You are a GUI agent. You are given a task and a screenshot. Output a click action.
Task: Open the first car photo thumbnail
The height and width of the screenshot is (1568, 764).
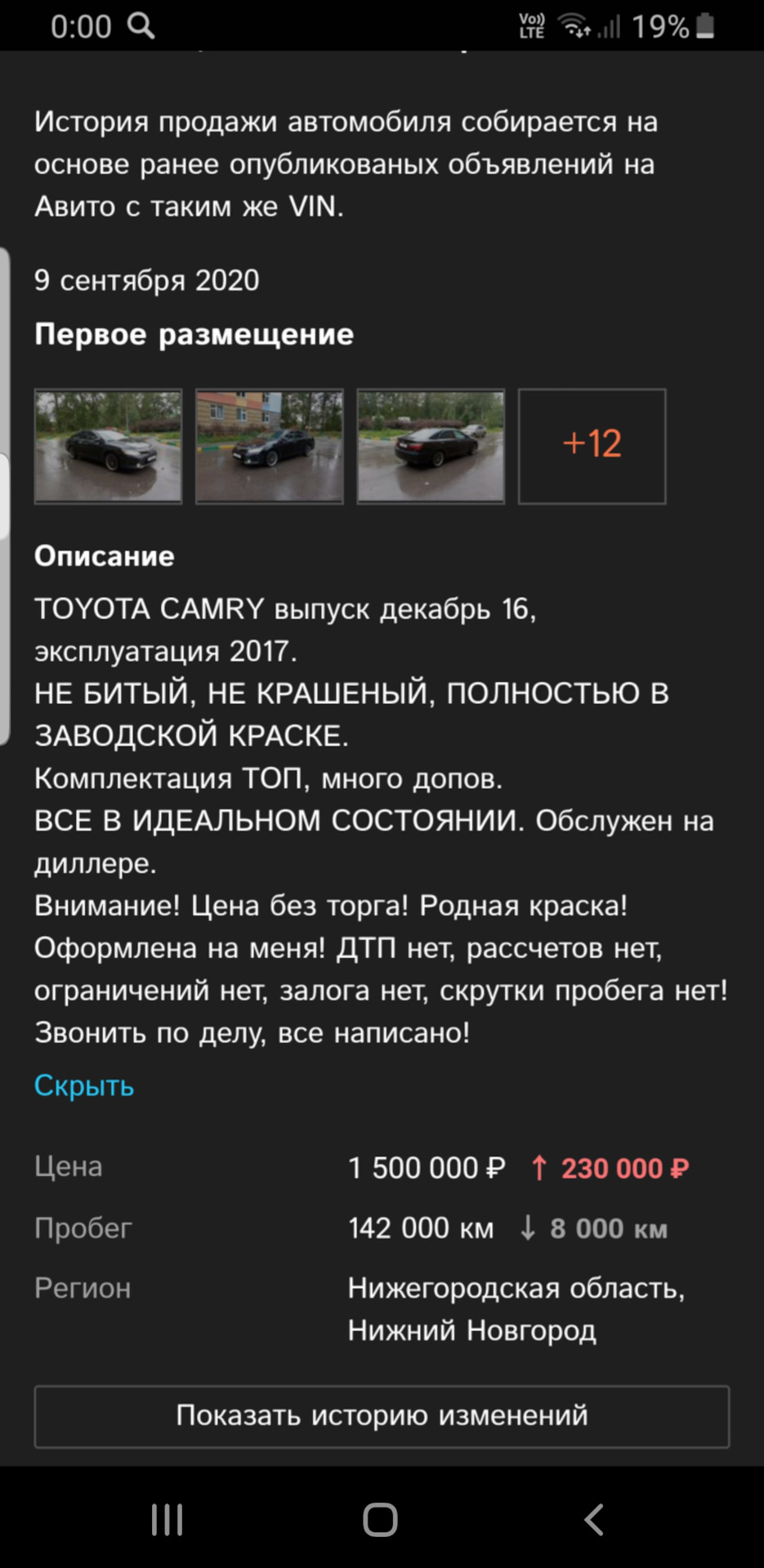[x=108, y=446]
